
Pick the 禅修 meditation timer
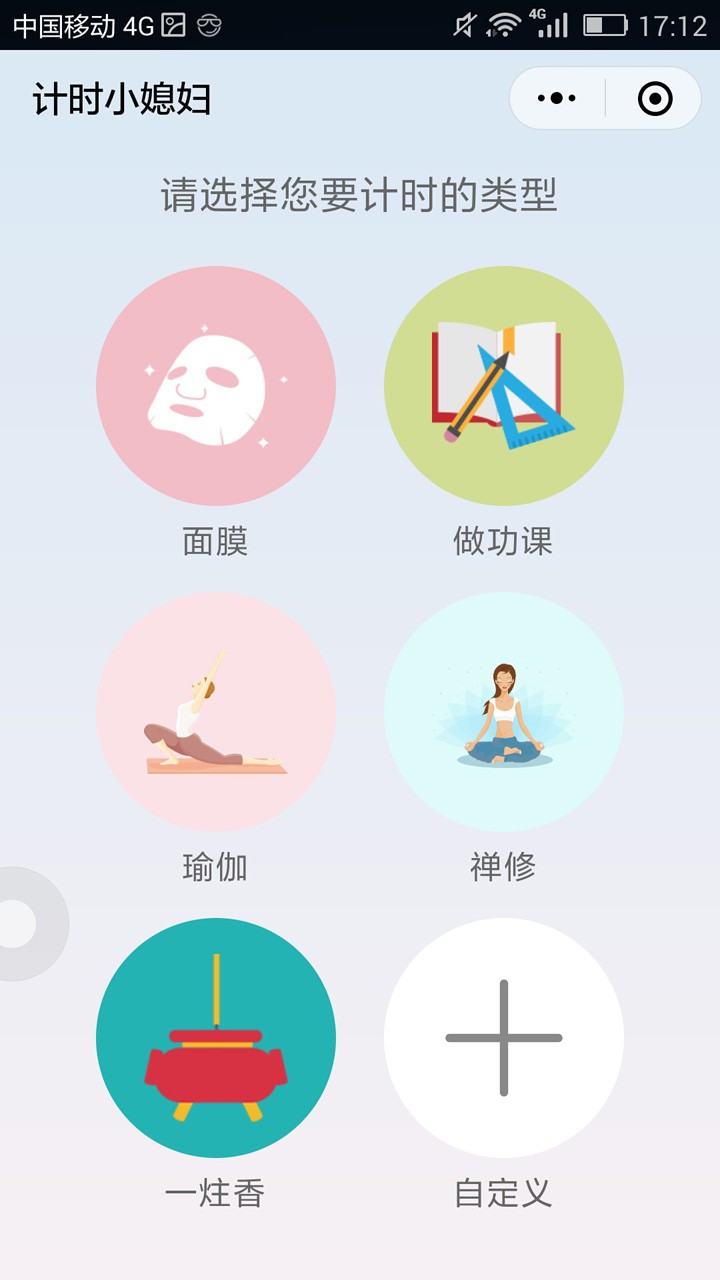pyautogui.click(x=504, y=712)
